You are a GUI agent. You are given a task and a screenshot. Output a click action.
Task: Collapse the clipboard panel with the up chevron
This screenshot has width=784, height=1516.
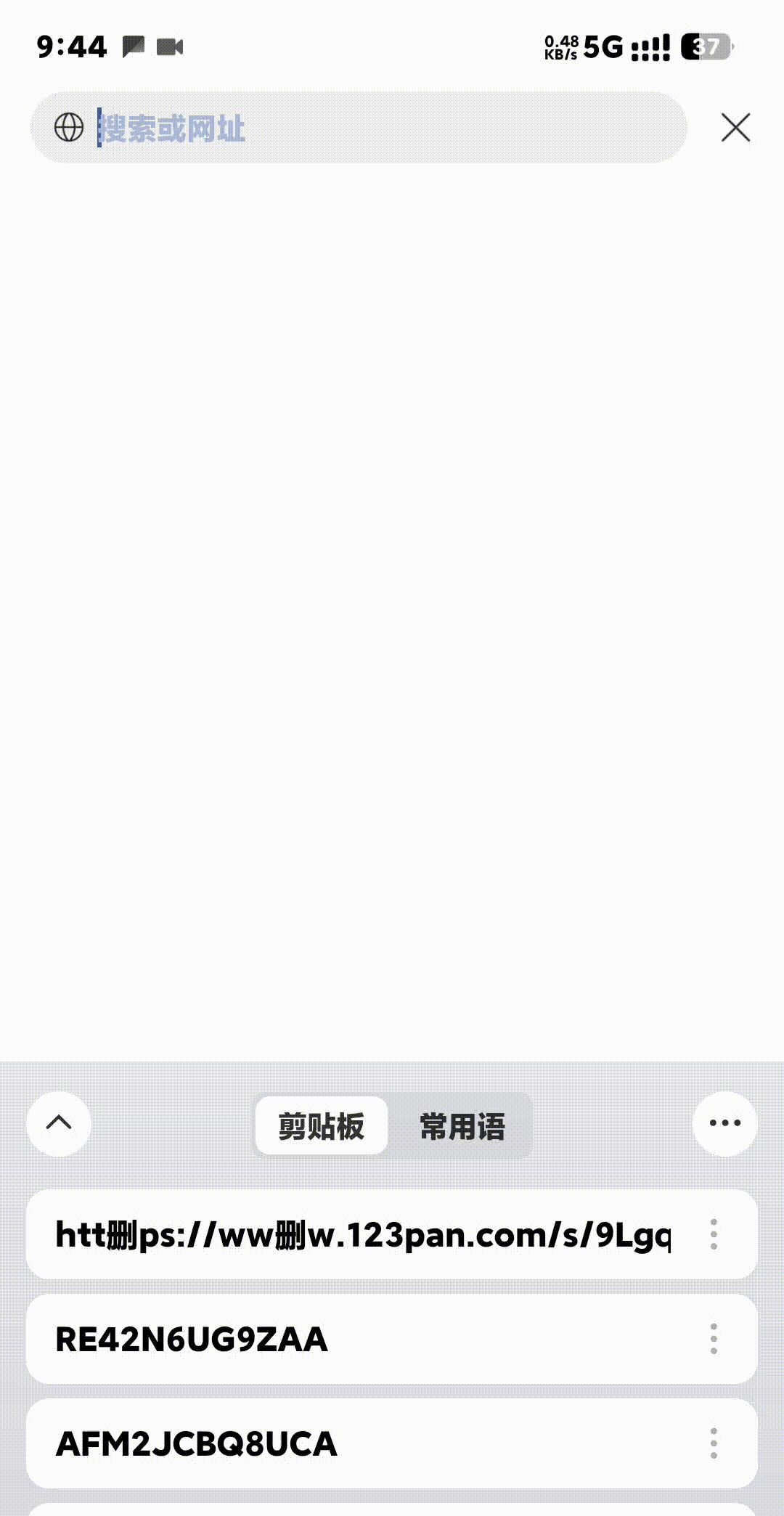57,1125
